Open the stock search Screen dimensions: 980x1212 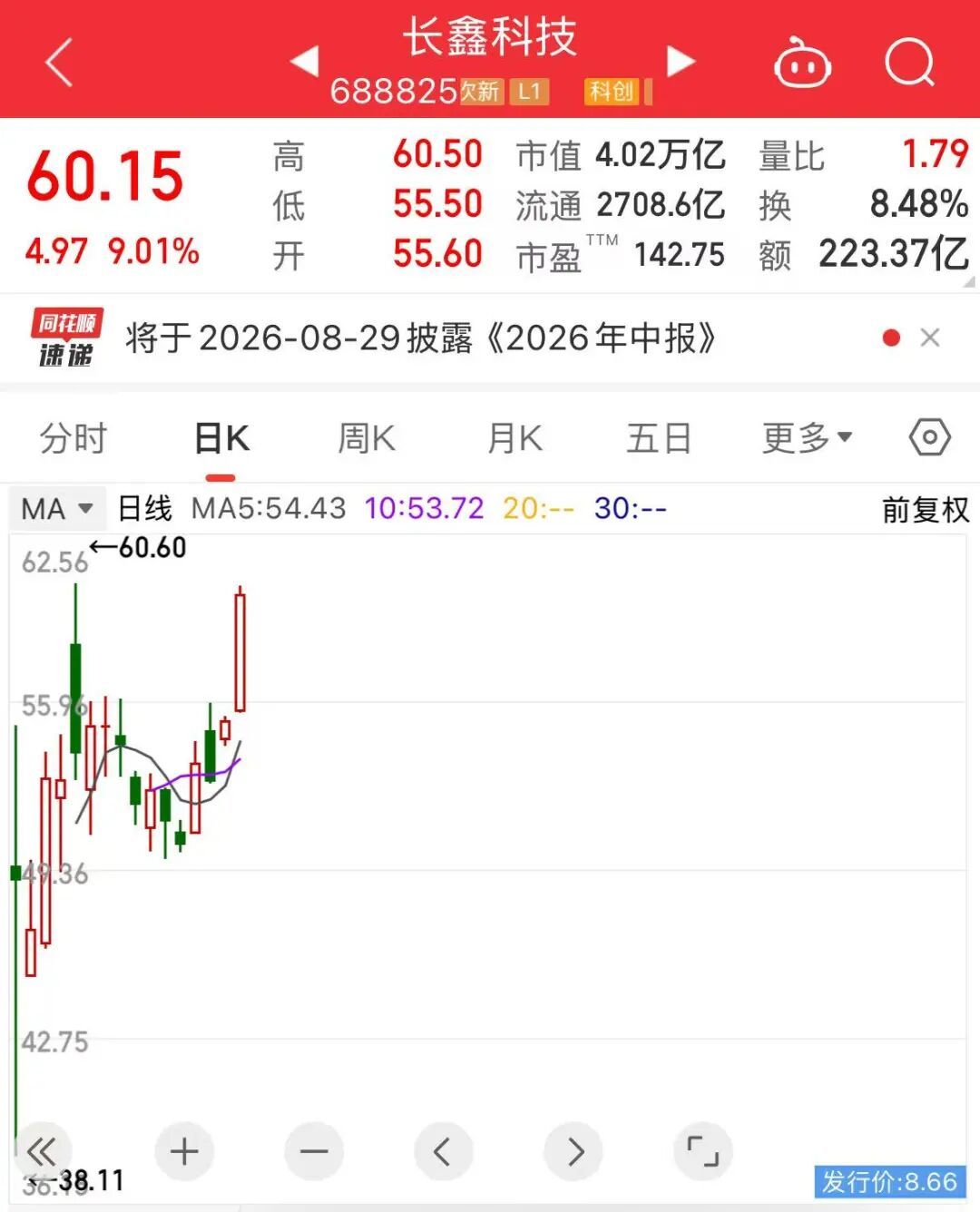point(909,63)
